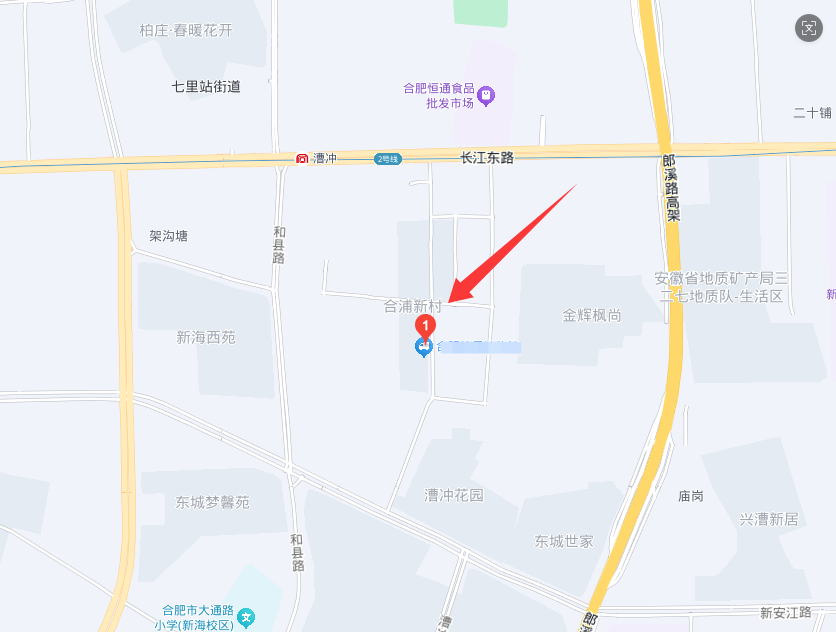The image size is (836, 632).
Task: Open the 合肥市大通路小学 school marker
Action: tap(246, 617)
